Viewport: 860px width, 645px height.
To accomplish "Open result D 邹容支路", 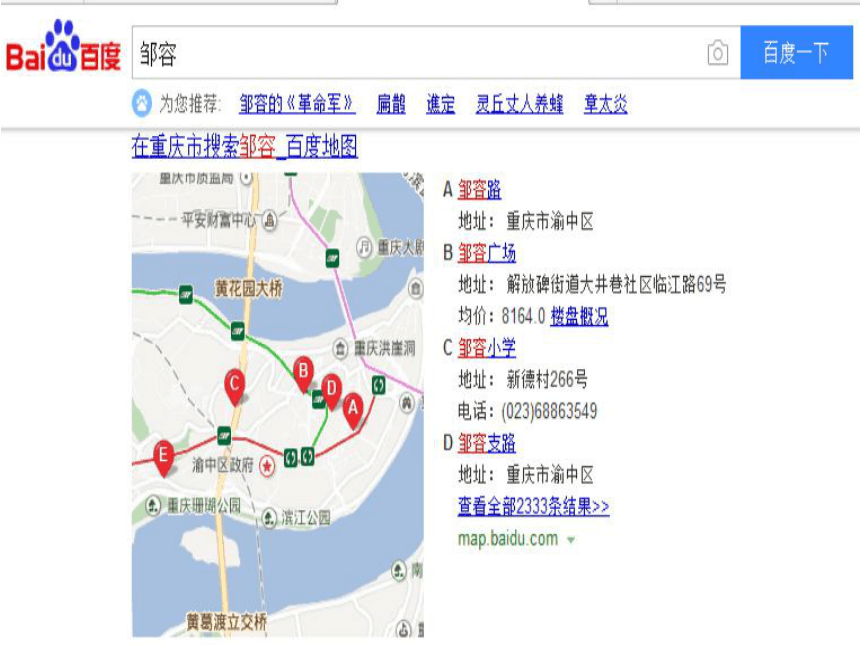I will pyautogui.click(x=487, y=443).
